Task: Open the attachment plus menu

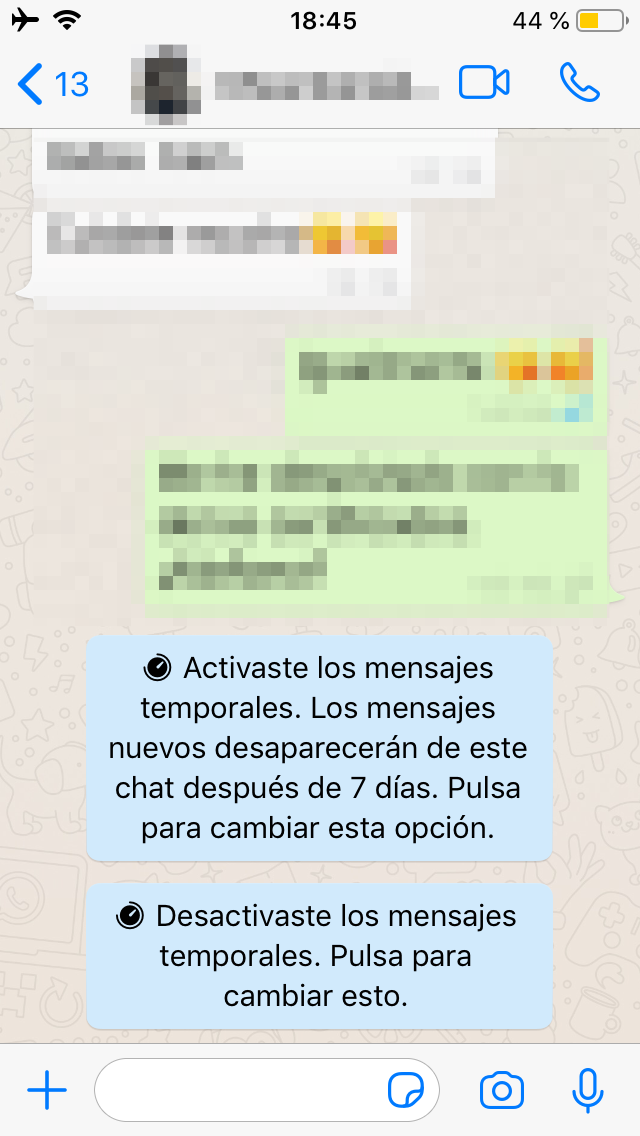Action: 47,1090
